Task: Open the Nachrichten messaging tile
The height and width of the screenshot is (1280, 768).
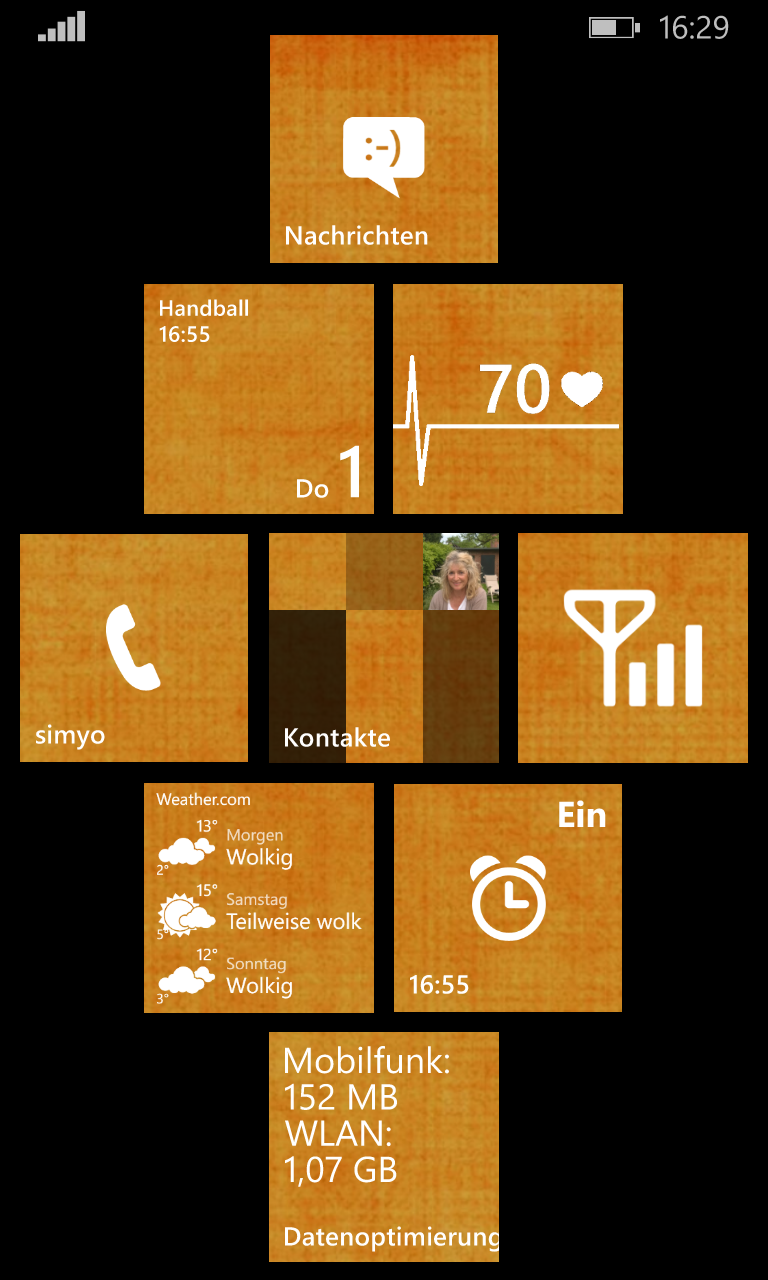Action: [384, 149]
